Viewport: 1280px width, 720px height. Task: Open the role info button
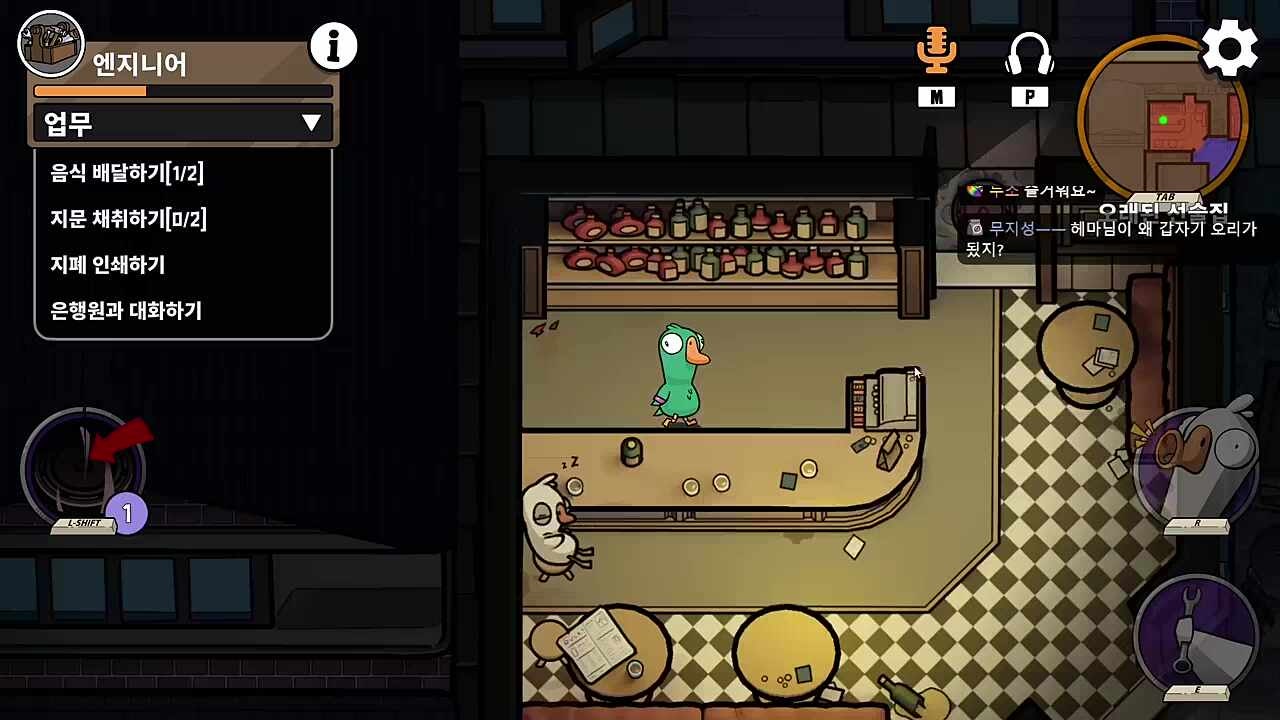(334, 46)
